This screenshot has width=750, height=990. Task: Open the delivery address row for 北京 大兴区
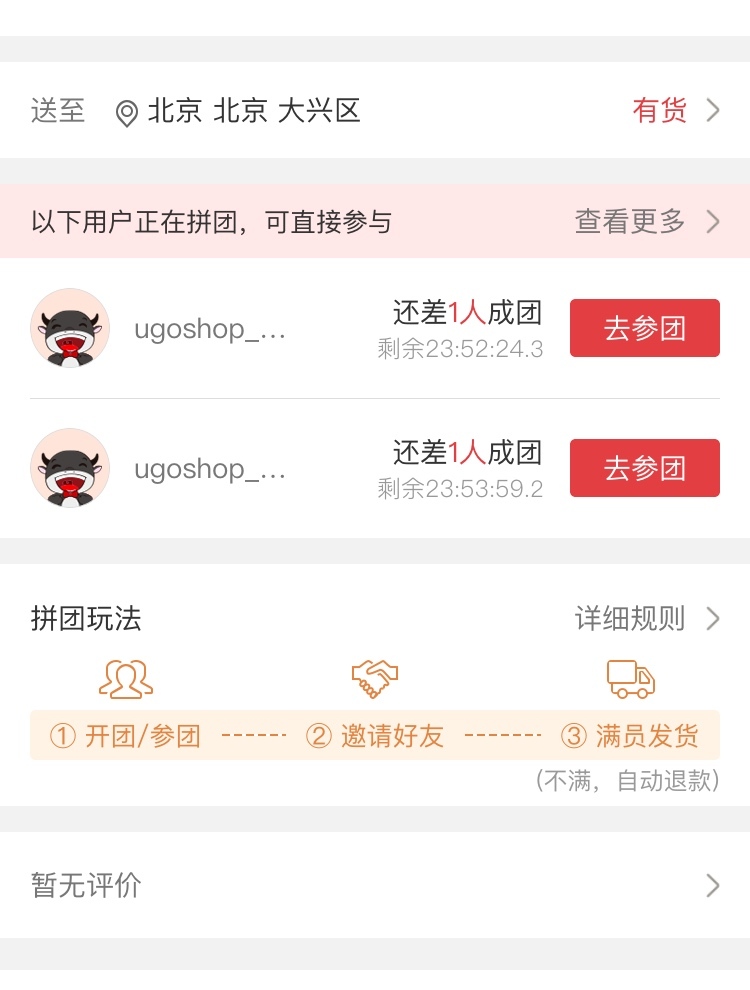point(374,110)
